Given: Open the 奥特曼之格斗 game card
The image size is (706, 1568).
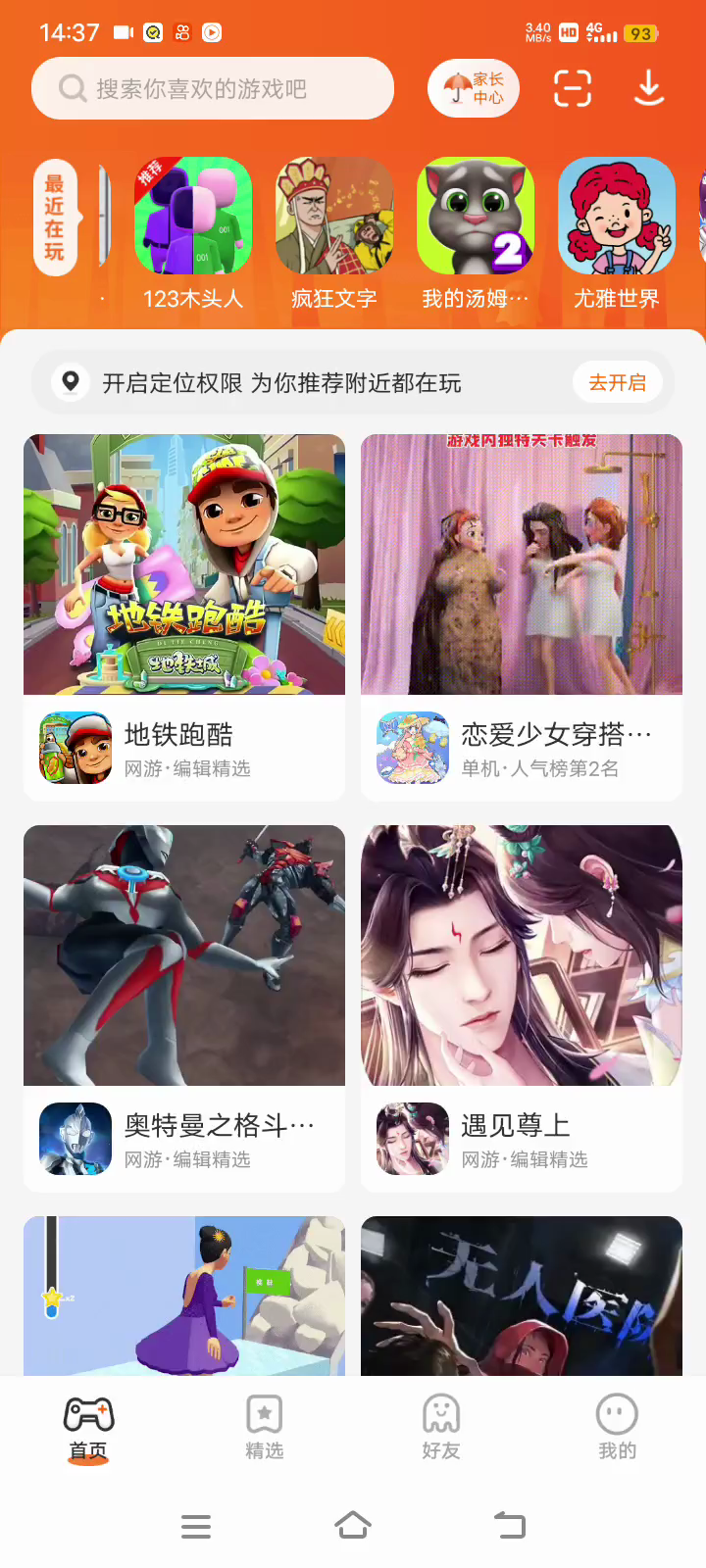Looking at the screenshot, I should (184, 1008).
